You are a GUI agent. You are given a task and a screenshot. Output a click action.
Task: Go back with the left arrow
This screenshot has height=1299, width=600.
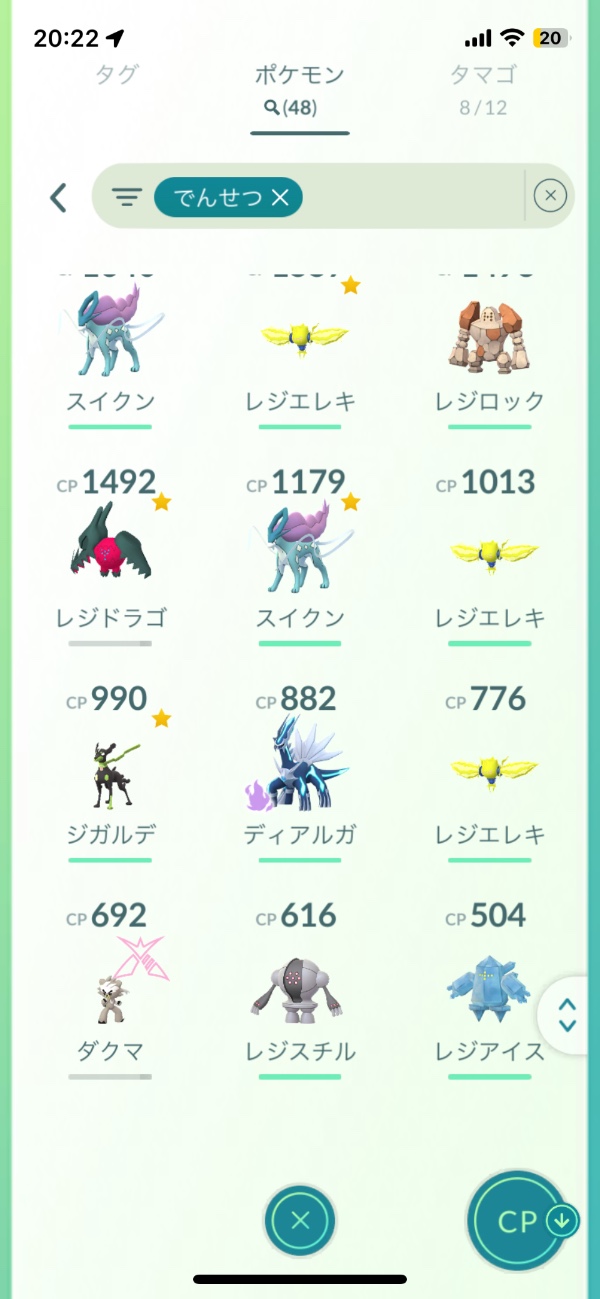(x=59, y=197)
